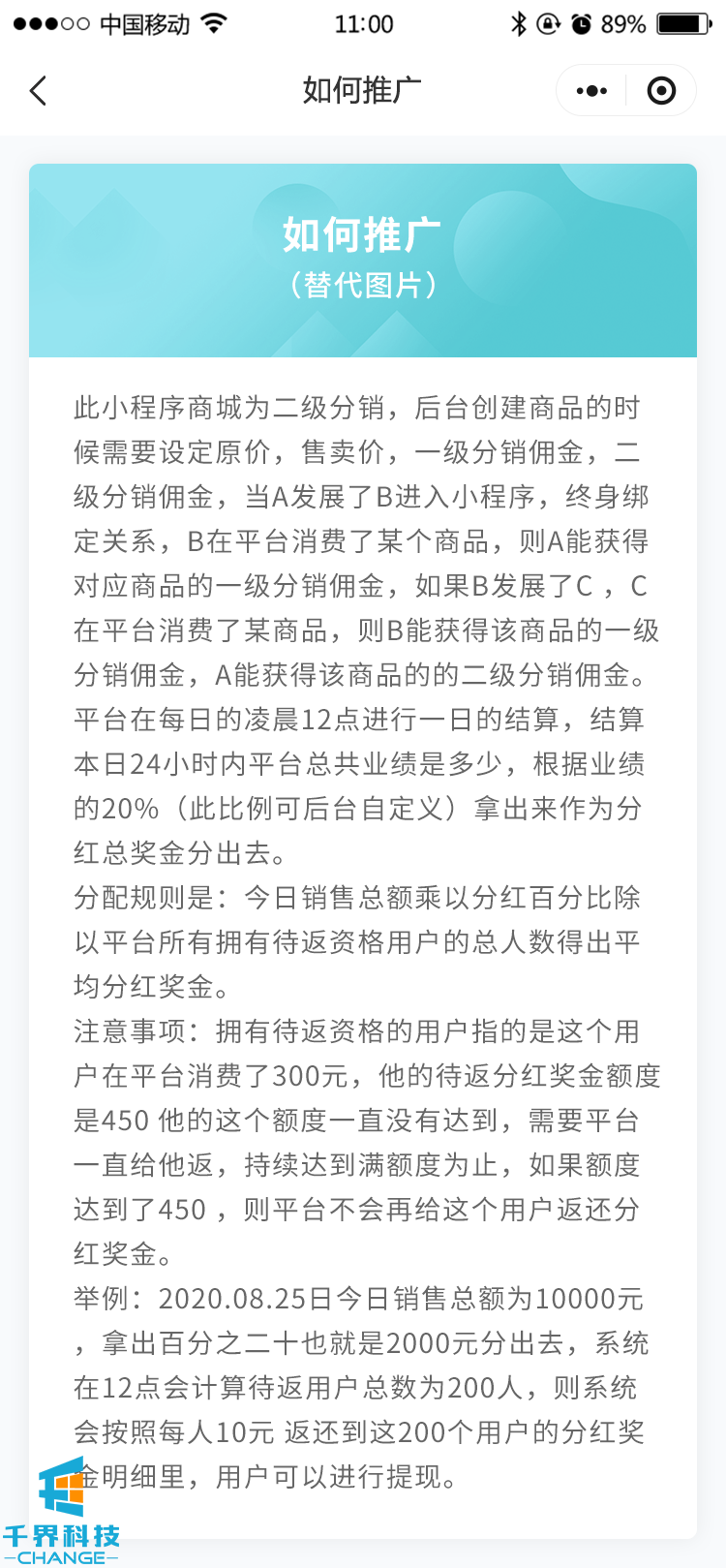Open the mini program more-options menu
The height and width of the screenshot is (1568, 726).
pos(591,91)
